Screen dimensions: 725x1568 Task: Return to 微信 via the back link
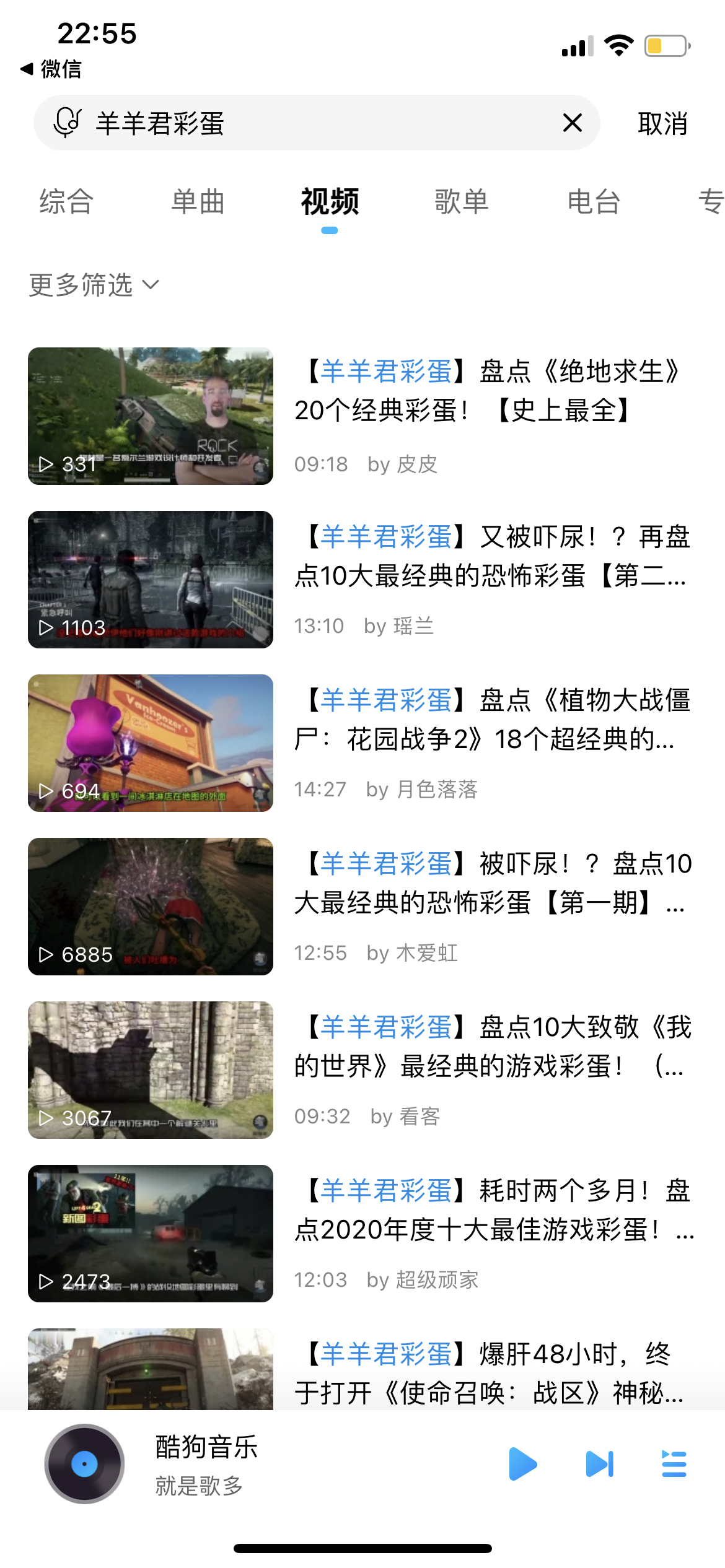click(51, 69)
